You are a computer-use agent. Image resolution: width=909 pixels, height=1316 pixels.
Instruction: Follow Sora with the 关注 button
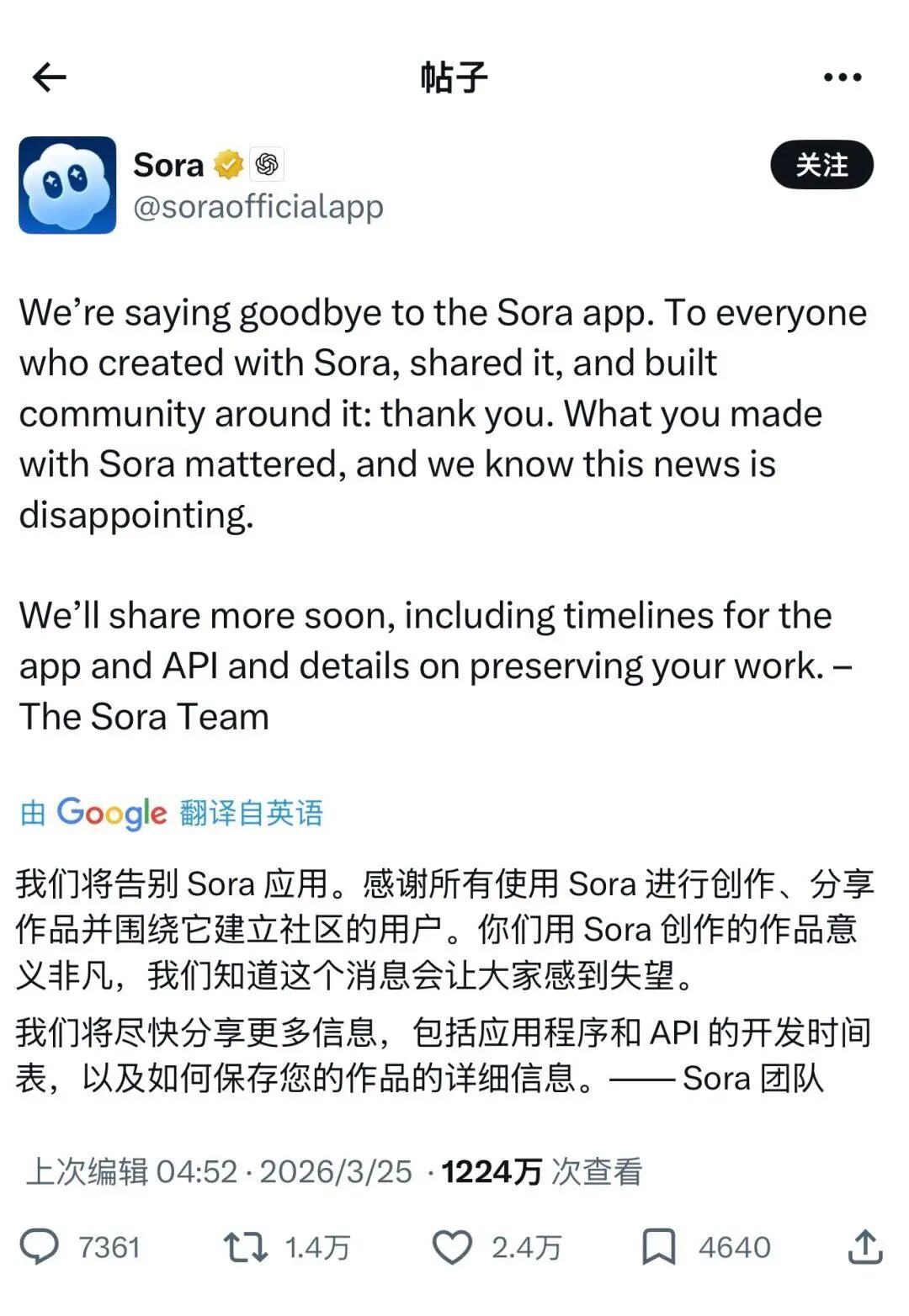(x=821, y=165)
